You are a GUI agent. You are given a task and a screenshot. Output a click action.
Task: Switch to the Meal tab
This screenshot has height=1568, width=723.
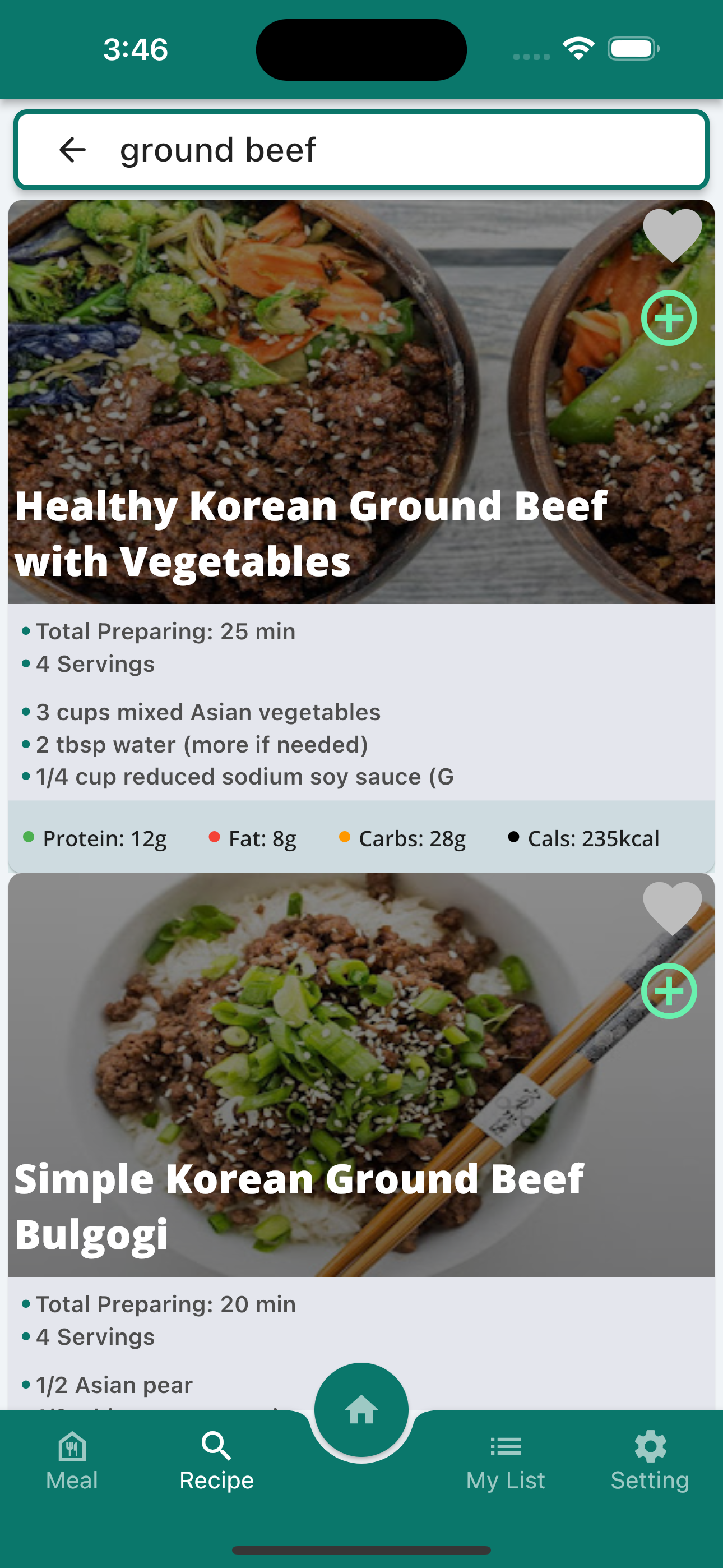[72, 1461]
